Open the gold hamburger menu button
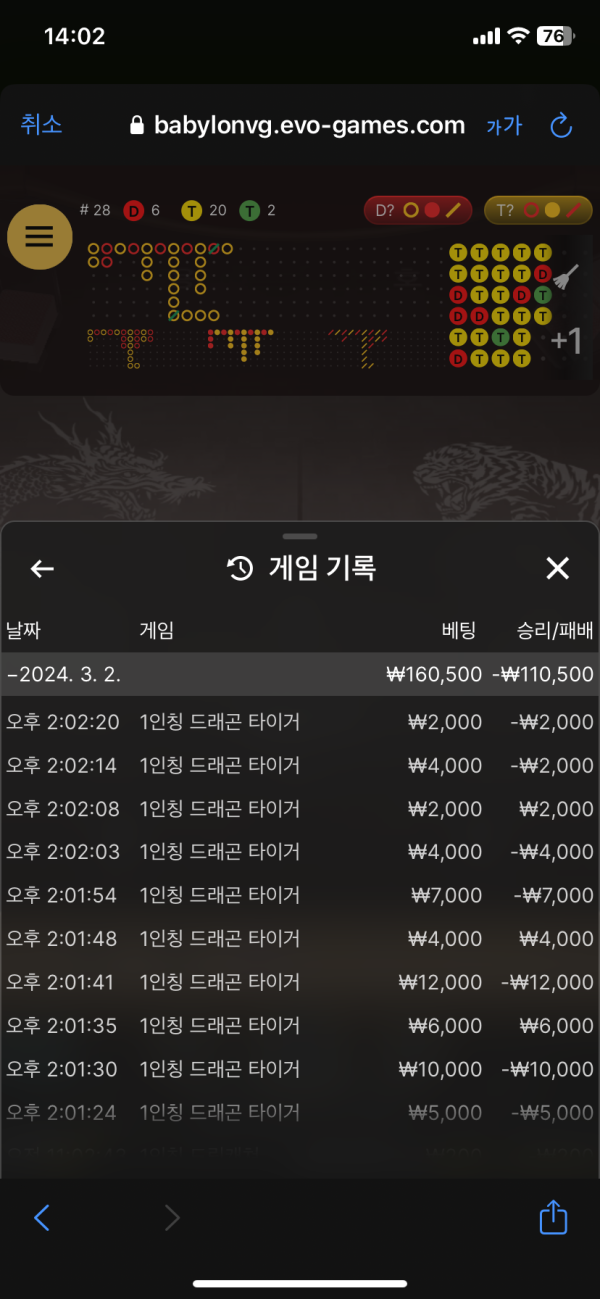 click(x=39, y=237)
